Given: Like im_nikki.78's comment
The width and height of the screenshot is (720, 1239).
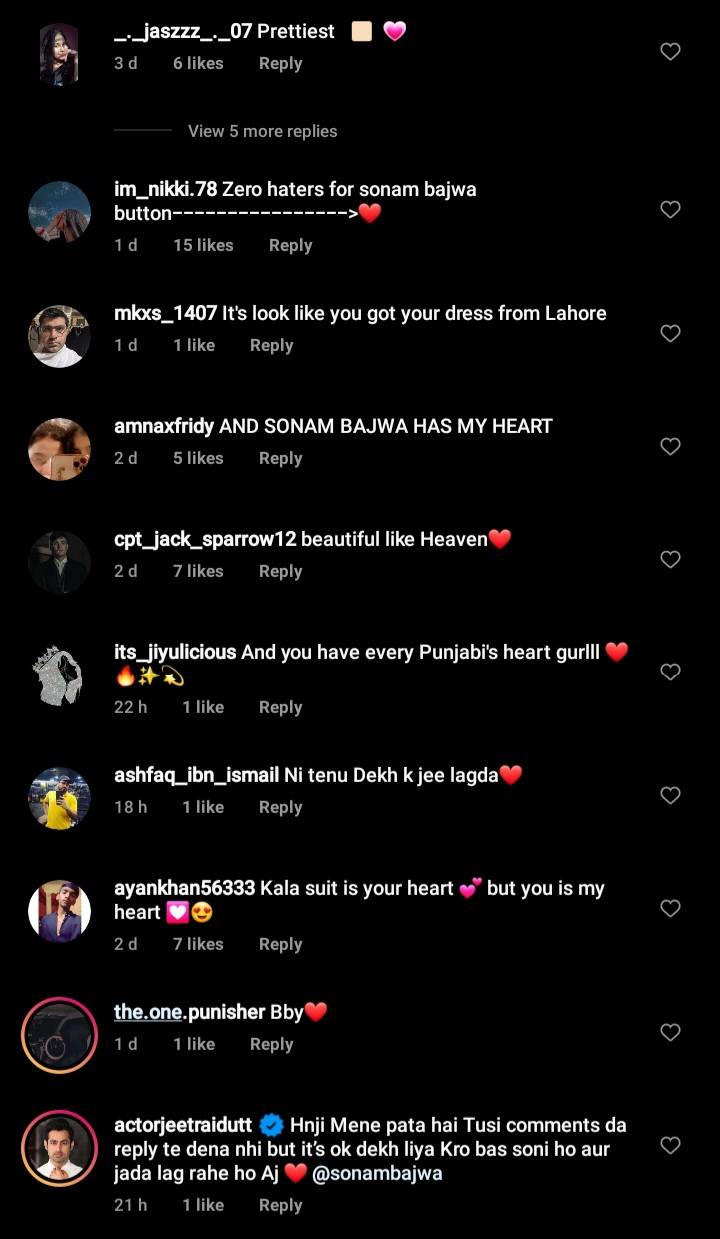Looking at the screenshot, I should point(671,209).
